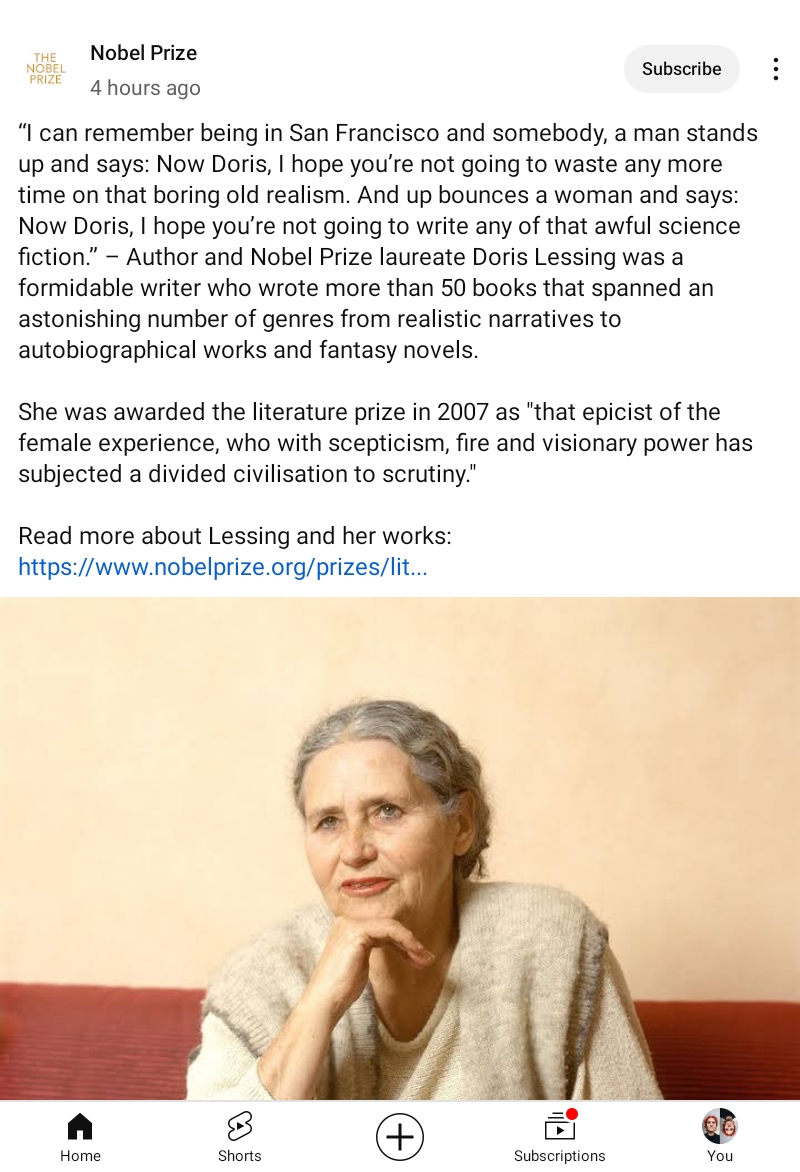Open the Nobel Prize channel avatar
800x1172 pixels.
(x=45, y=69)
